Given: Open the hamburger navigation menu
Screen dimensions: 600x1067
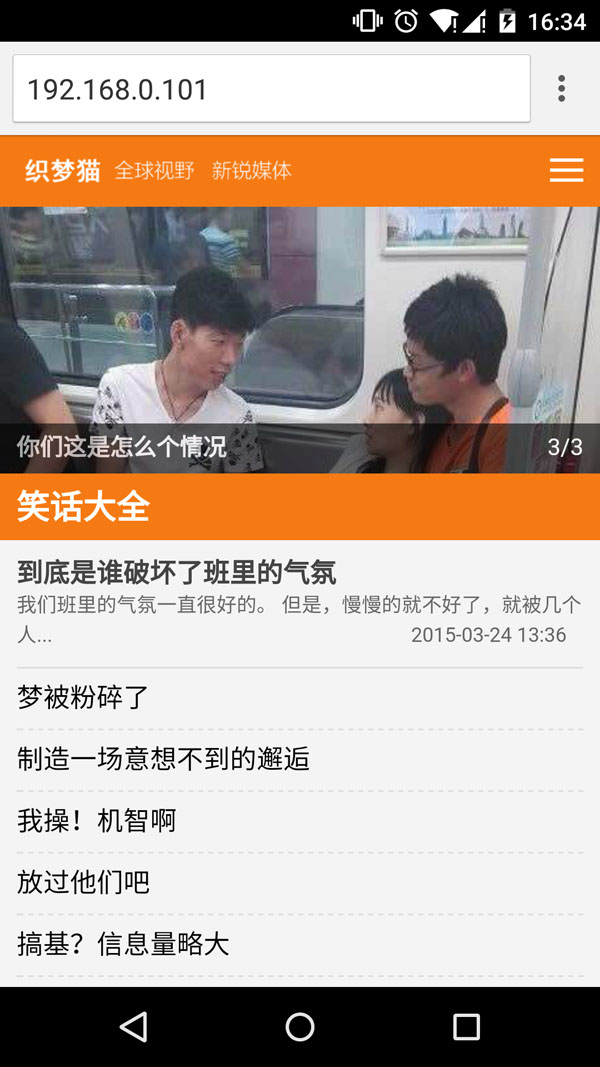Looking at the screenshot, I should 566,170.
